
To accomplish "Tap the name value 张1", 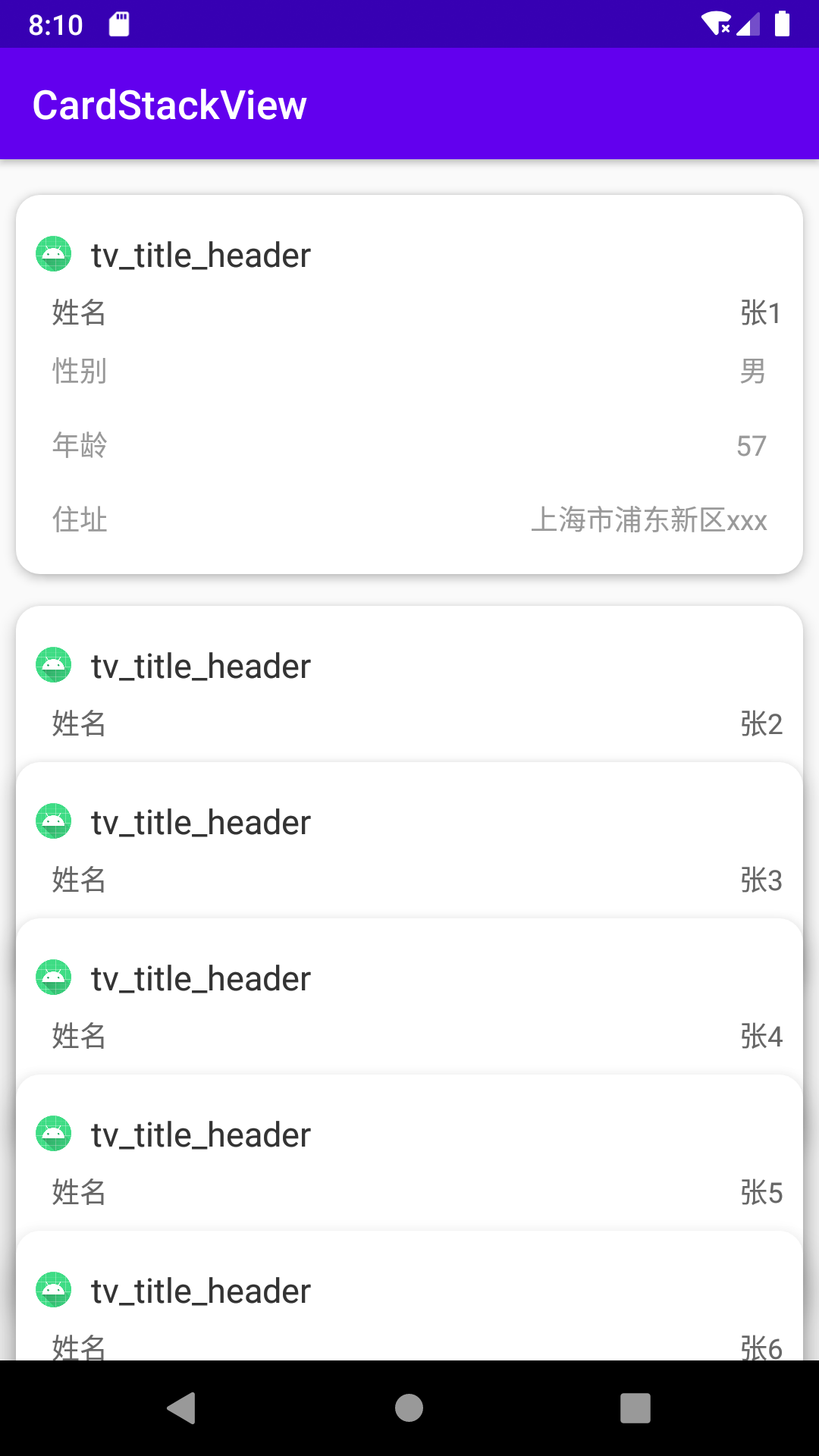I will click(761, 313).
